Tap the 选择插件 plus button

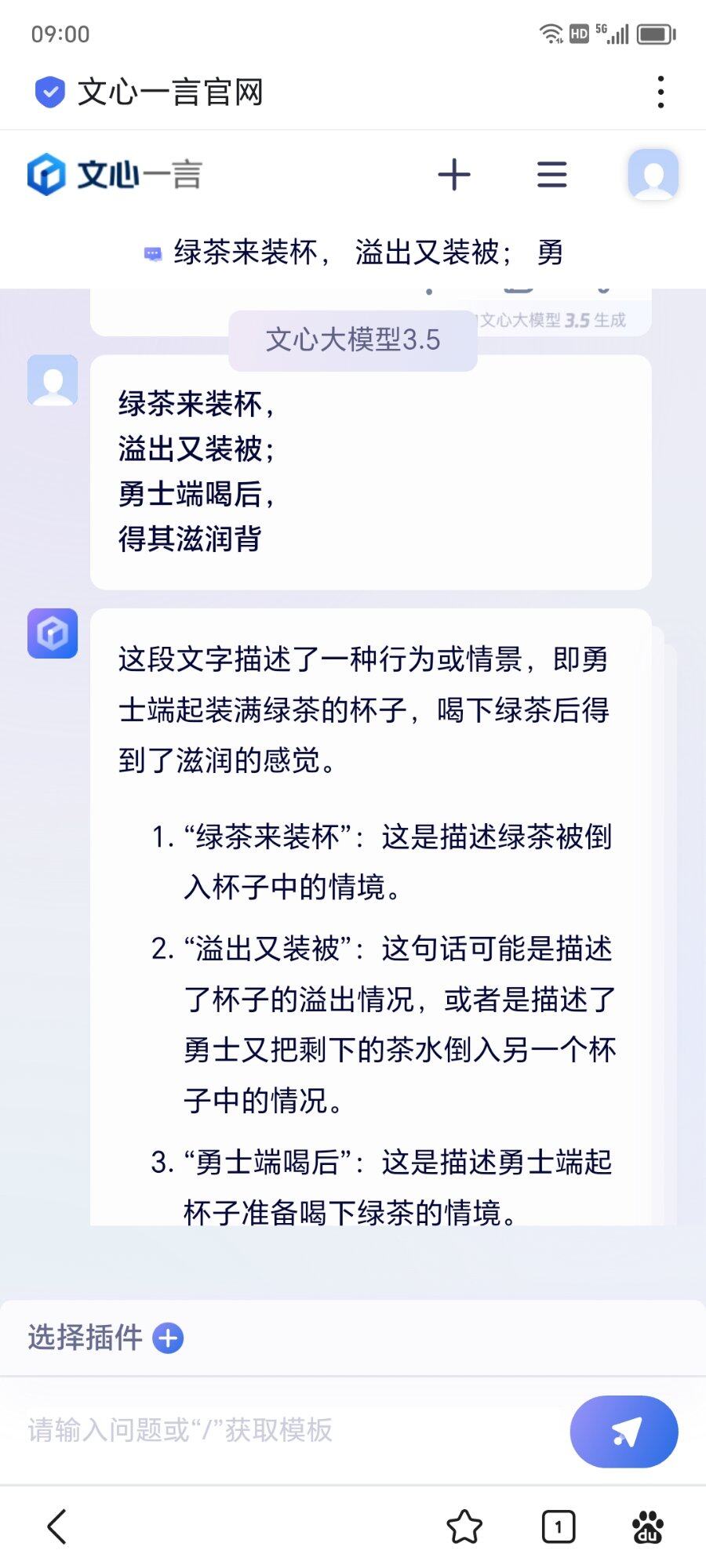point(168,1338)
